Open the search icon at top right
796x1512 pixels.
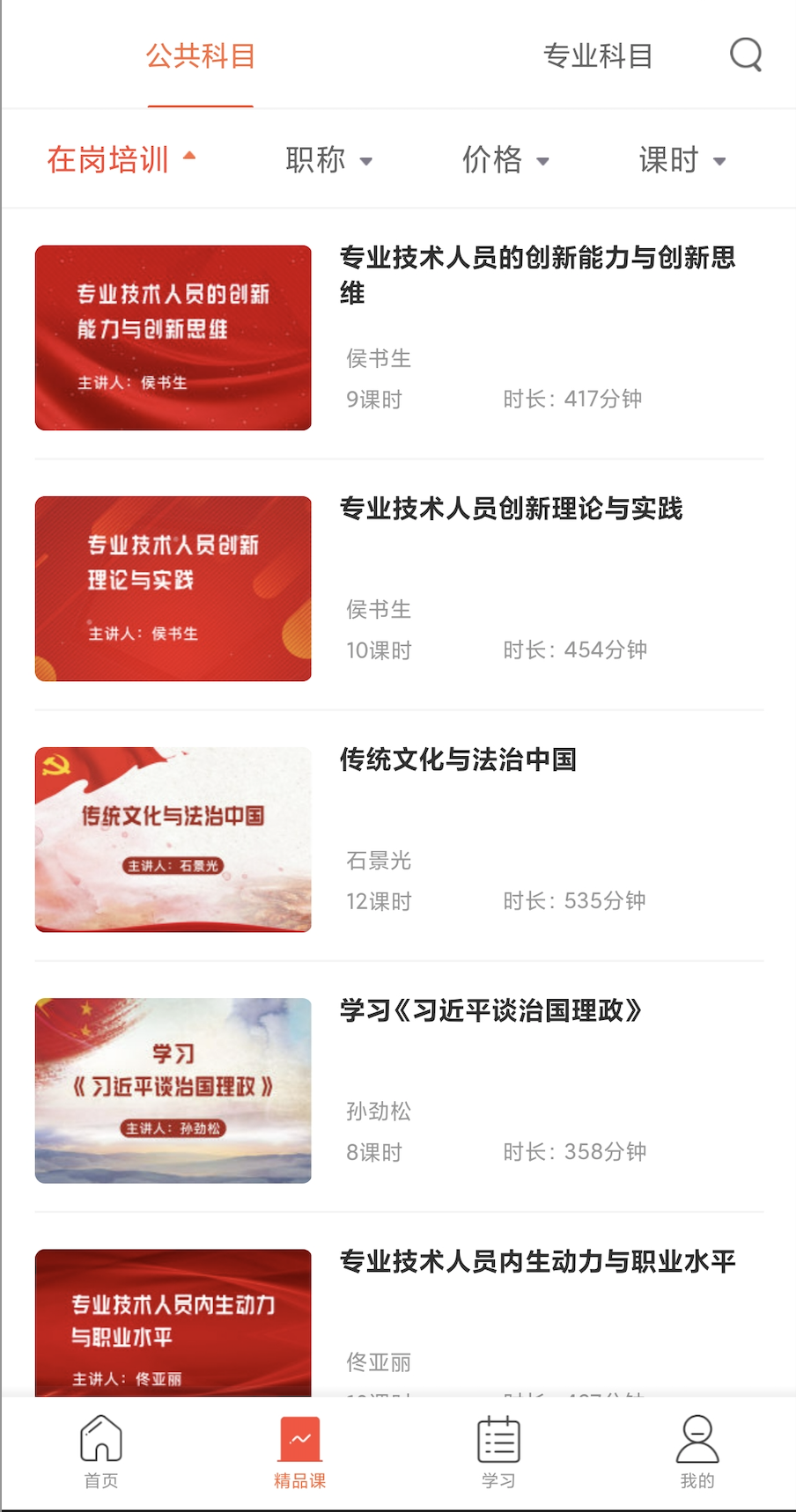click(x=746, y=55)
